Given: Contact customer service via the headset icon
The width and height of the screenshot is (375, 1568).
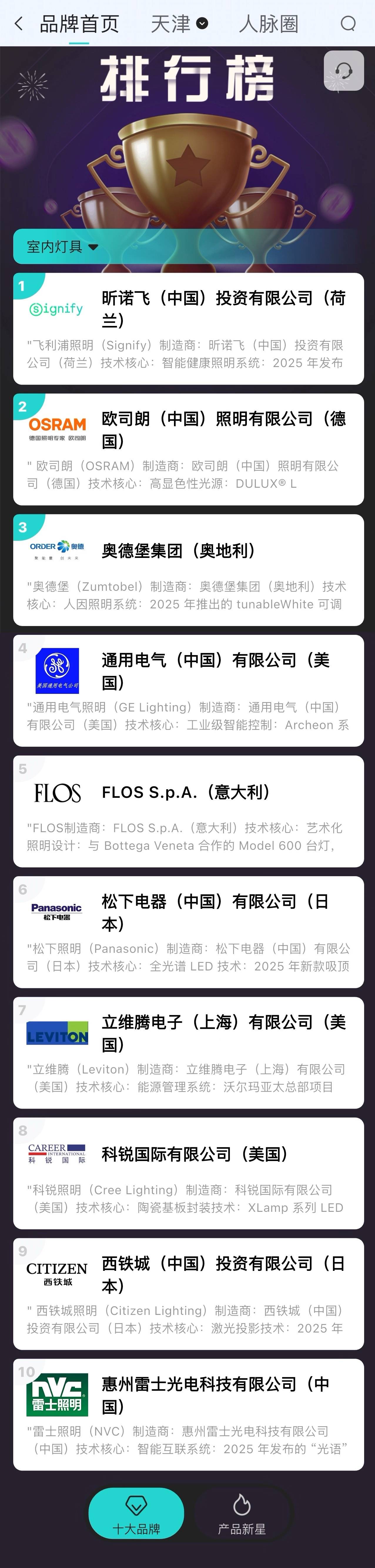Looking at the screenshot, I should tap(343, 71).
